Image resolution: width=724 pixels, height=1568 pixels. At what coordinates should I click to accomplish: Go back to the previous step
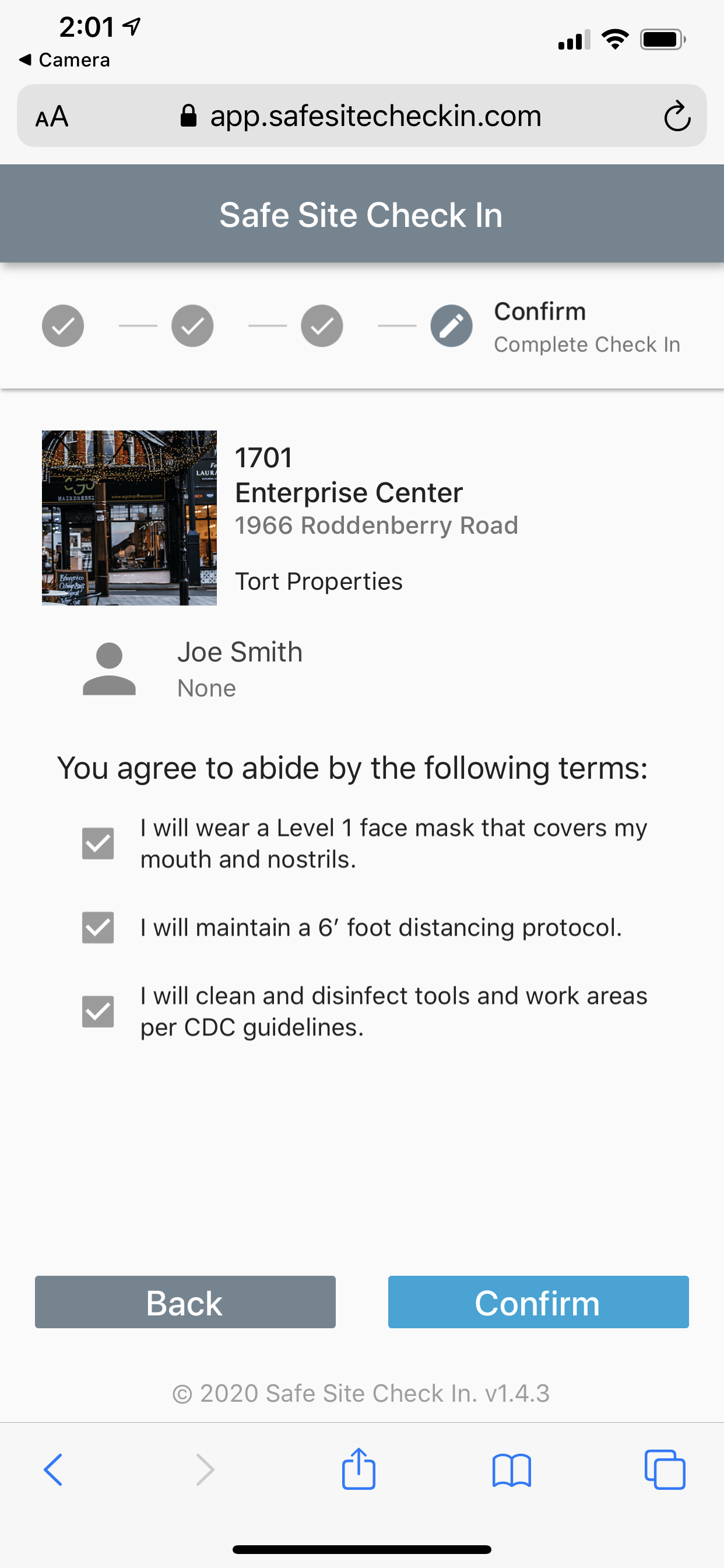[185, 1303]
